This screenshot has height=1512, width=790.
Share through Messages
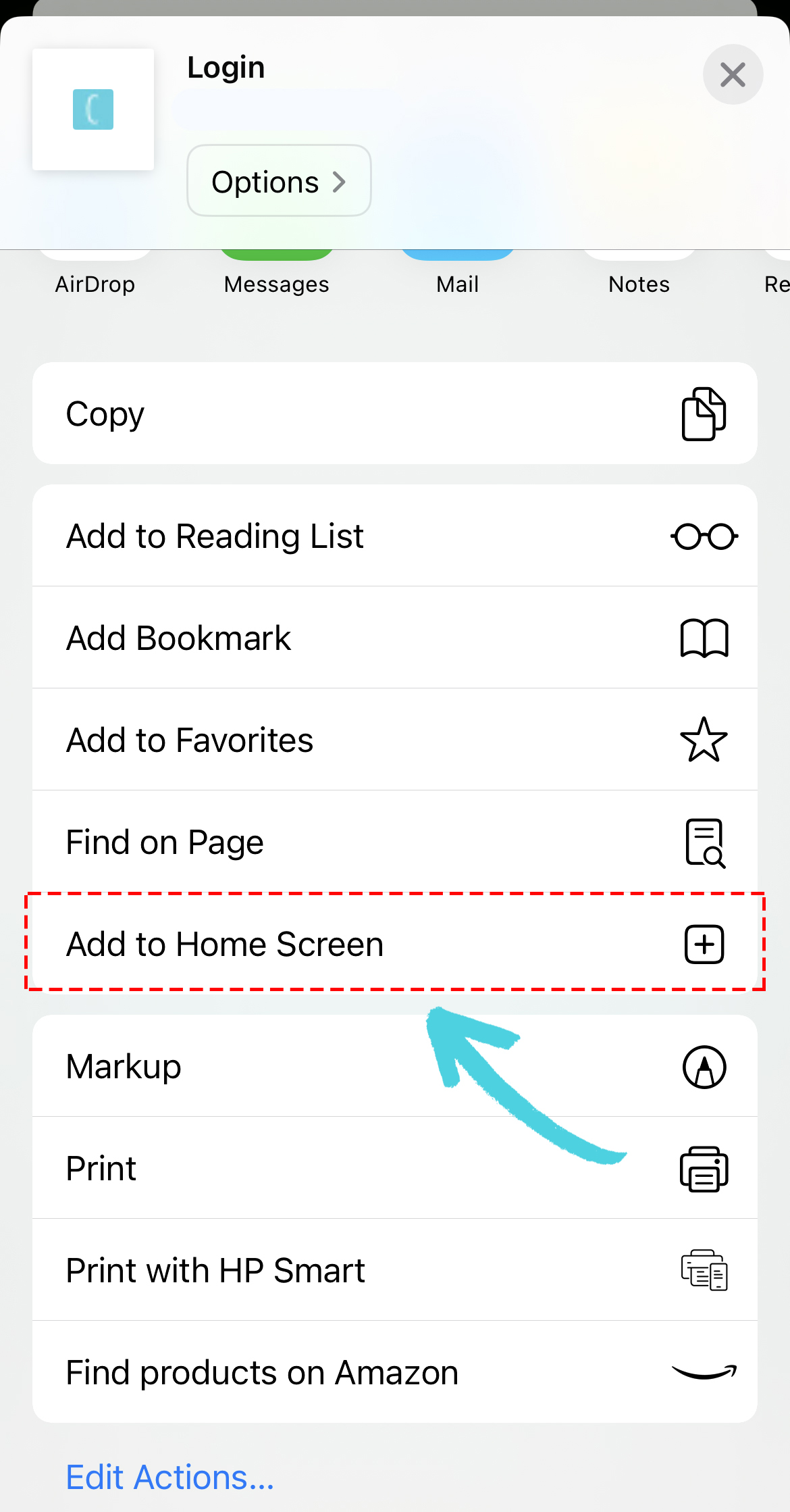(276, 278)
